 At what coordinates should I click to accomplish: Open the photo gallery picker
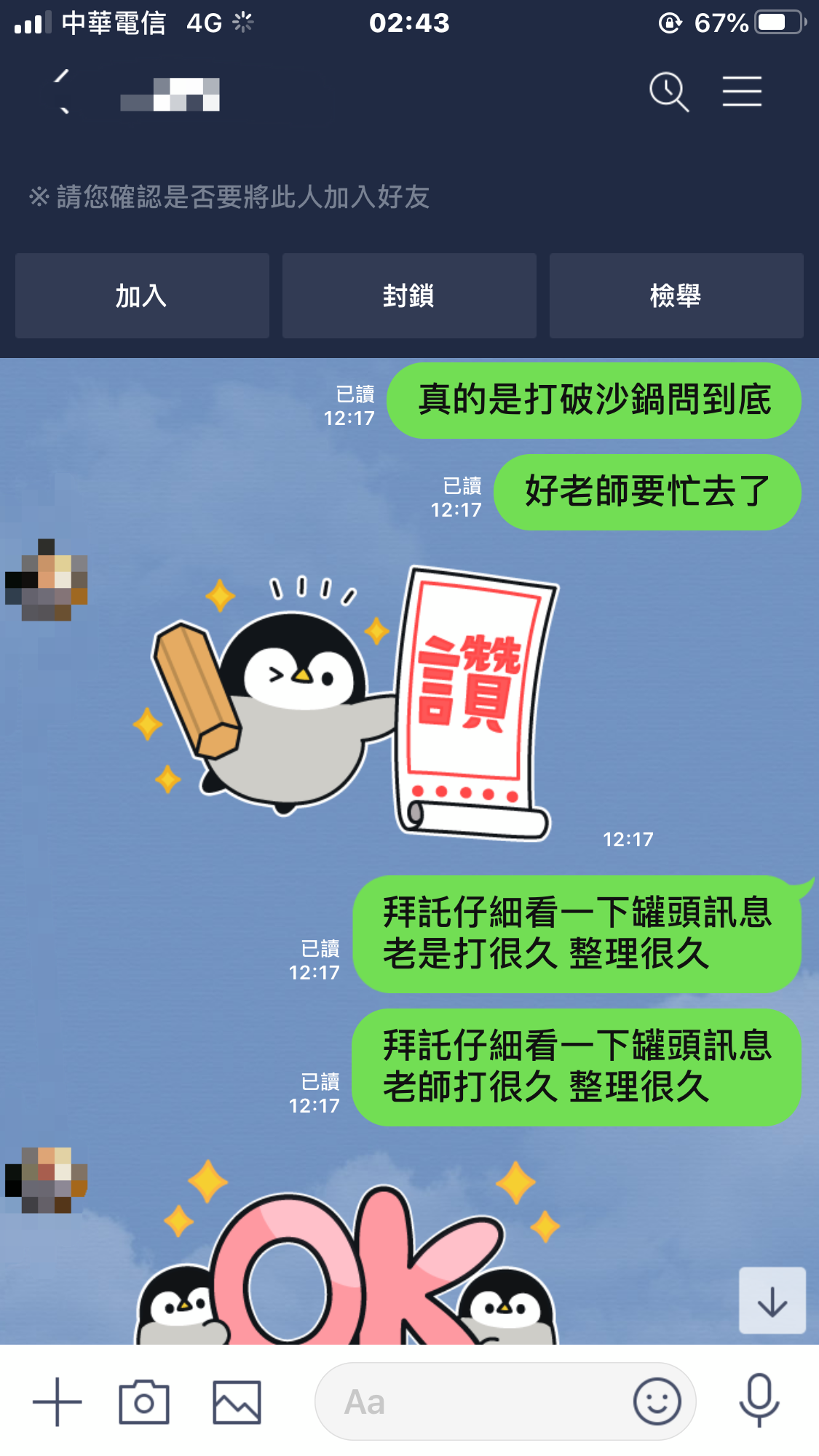coord(237,1401)
